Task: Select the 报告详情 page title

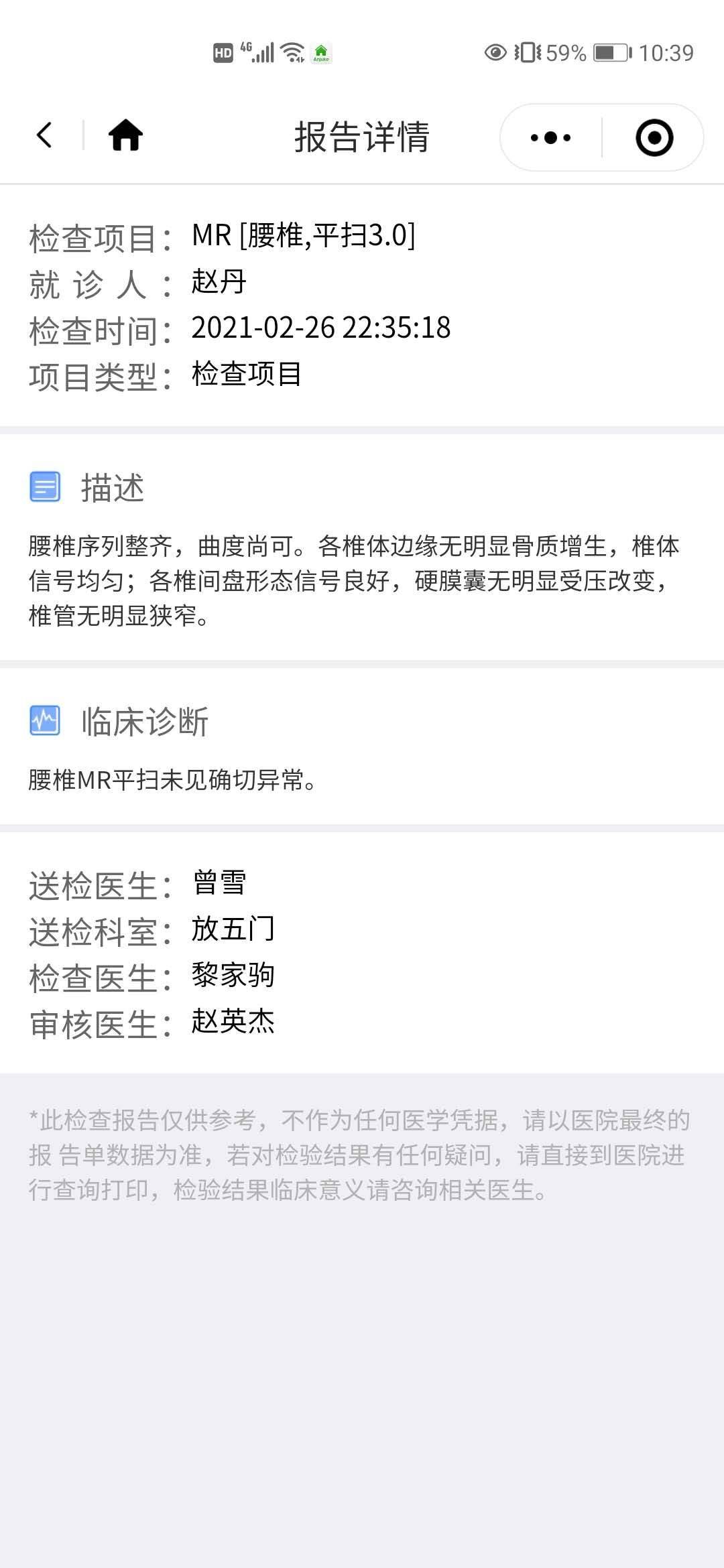Action: tap(362, 136)
